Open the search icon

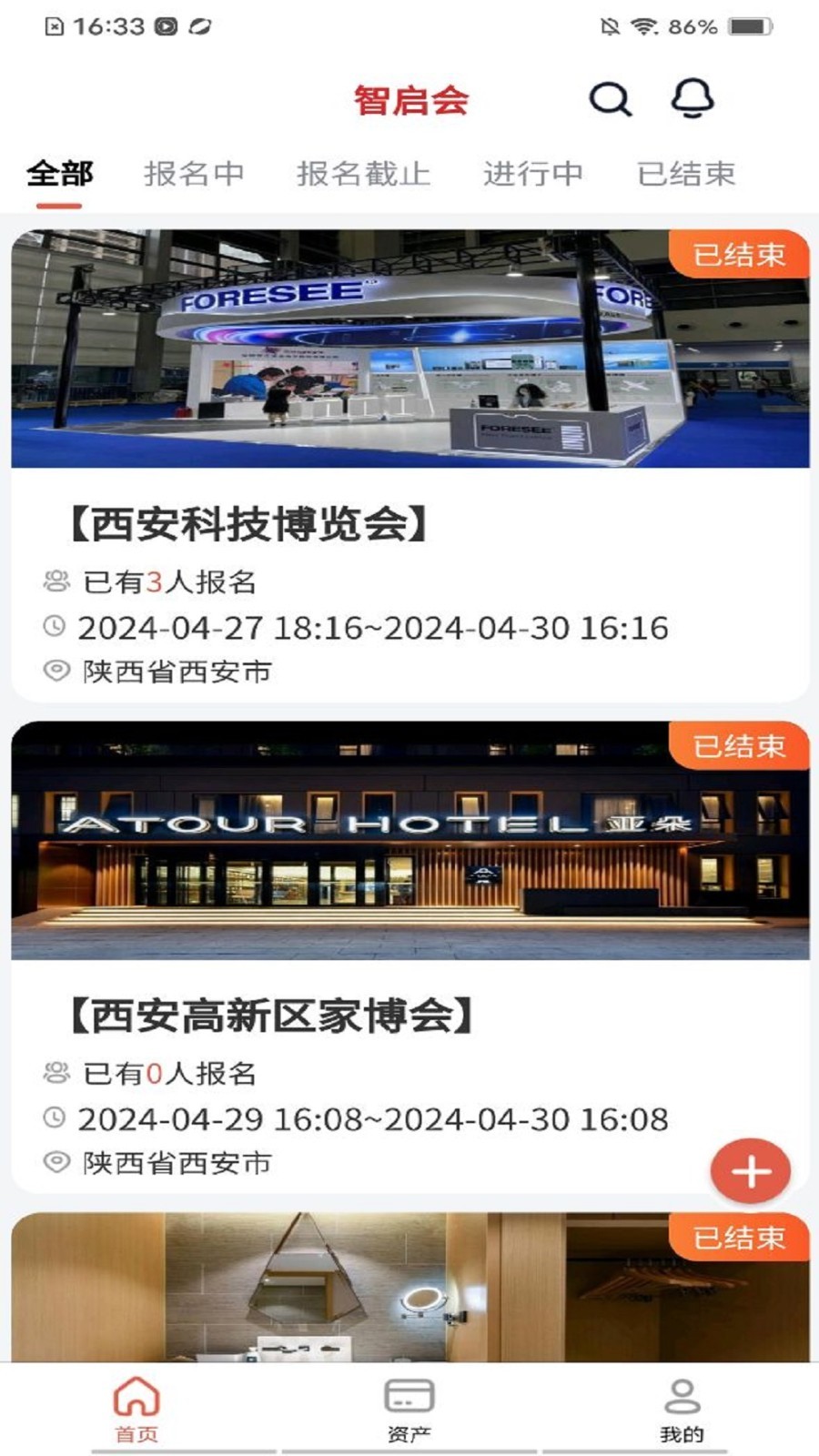(610, 98)
